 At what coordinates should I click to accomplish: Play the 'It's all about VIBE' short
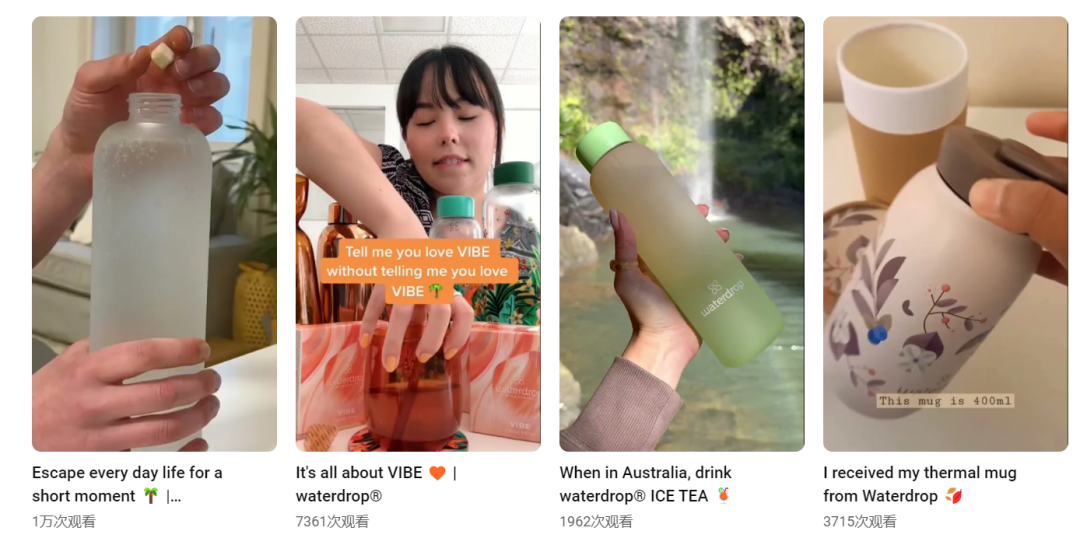pyautogui.click(x=418, y=234)
